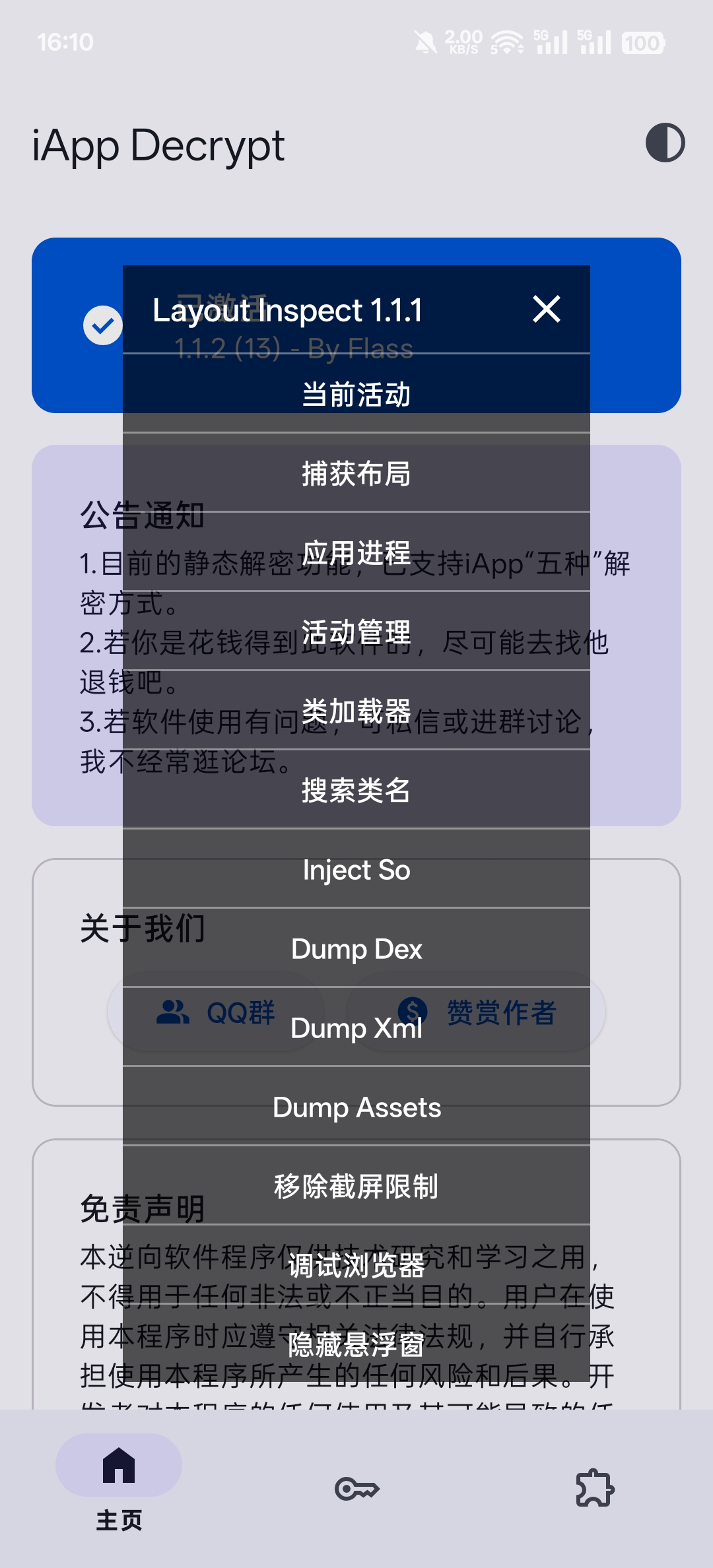
Task: Open 应用进程 list
Action: 356,553
